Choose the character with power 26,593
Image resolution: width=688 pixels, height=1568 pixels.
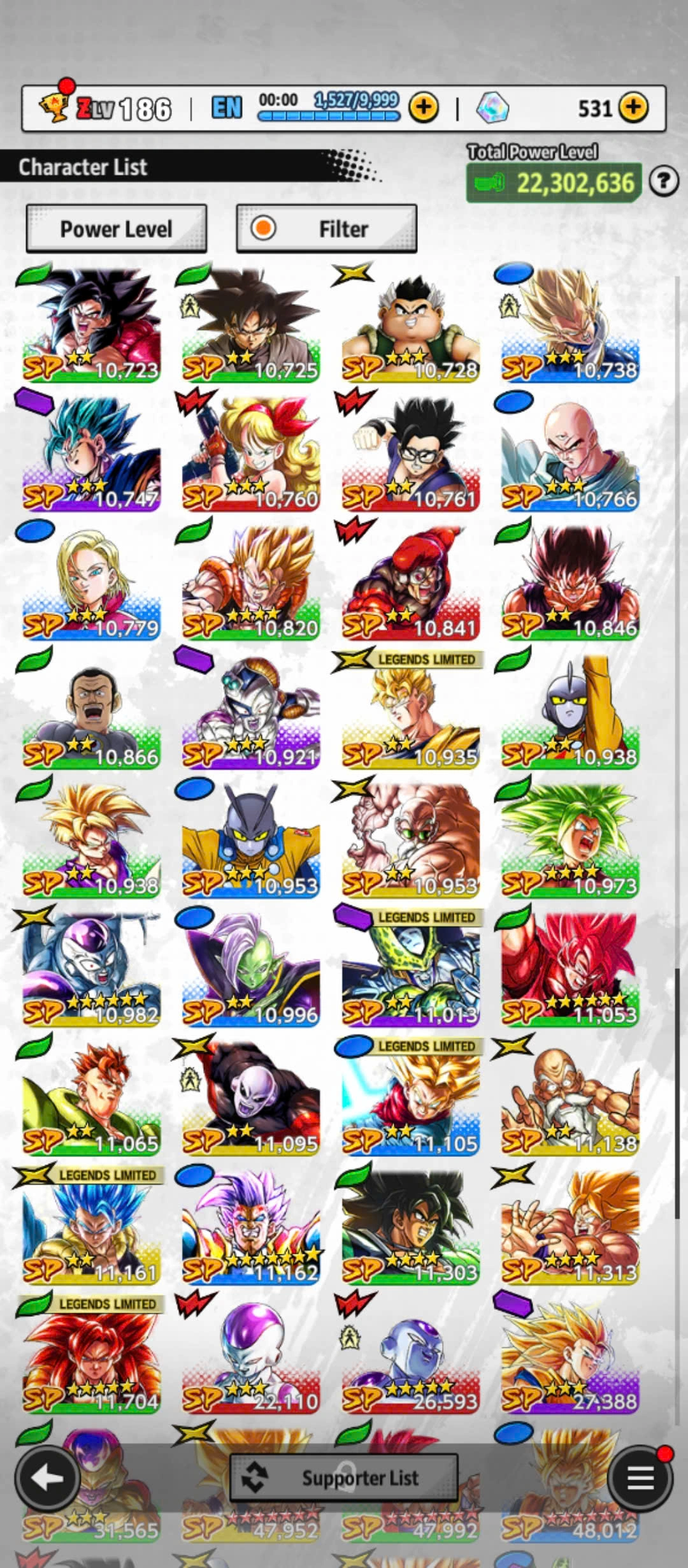[411, 1356]
